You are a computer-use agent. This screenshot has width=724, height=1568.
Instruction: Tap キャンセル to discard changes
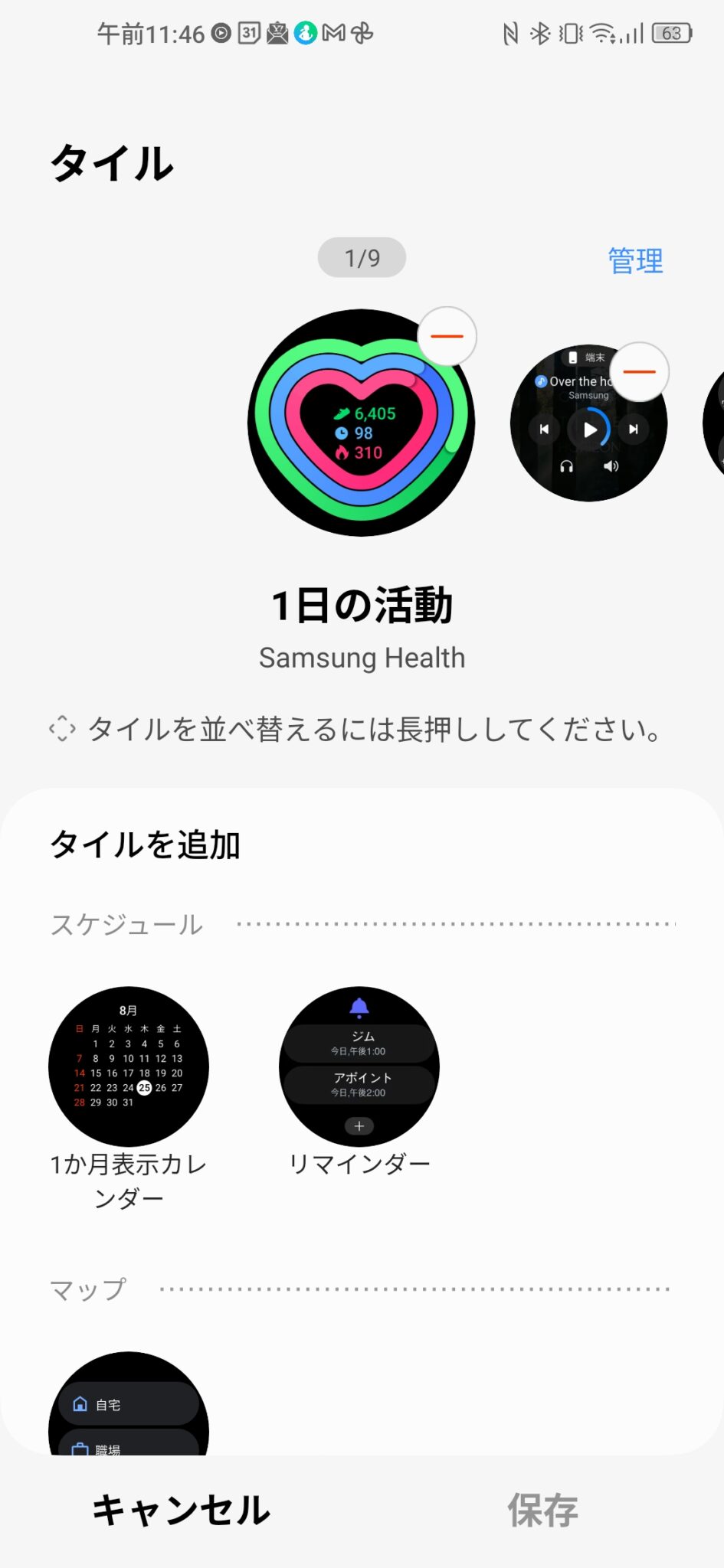tap(182, 1511)
